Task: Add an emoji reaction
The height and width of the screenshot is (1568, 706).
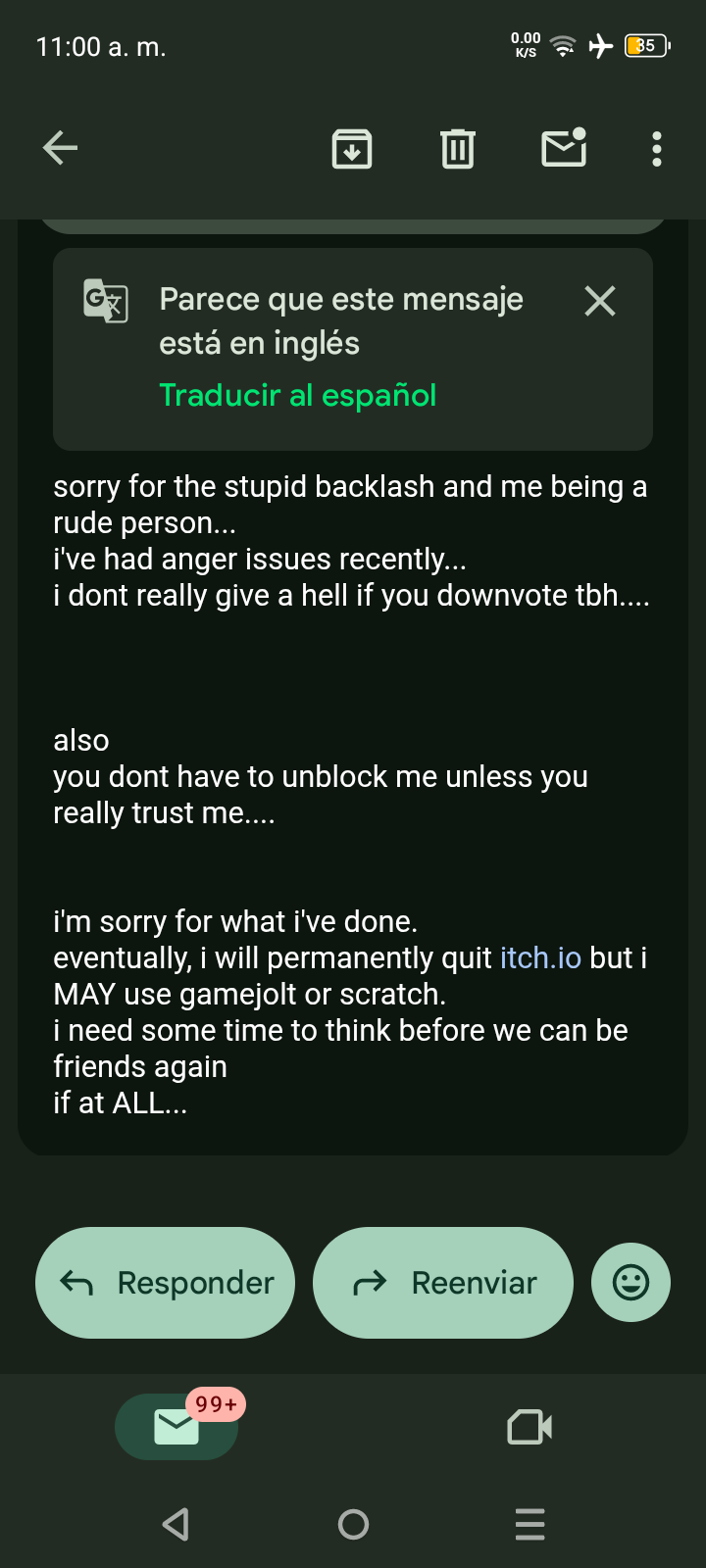Action: 630,1283
